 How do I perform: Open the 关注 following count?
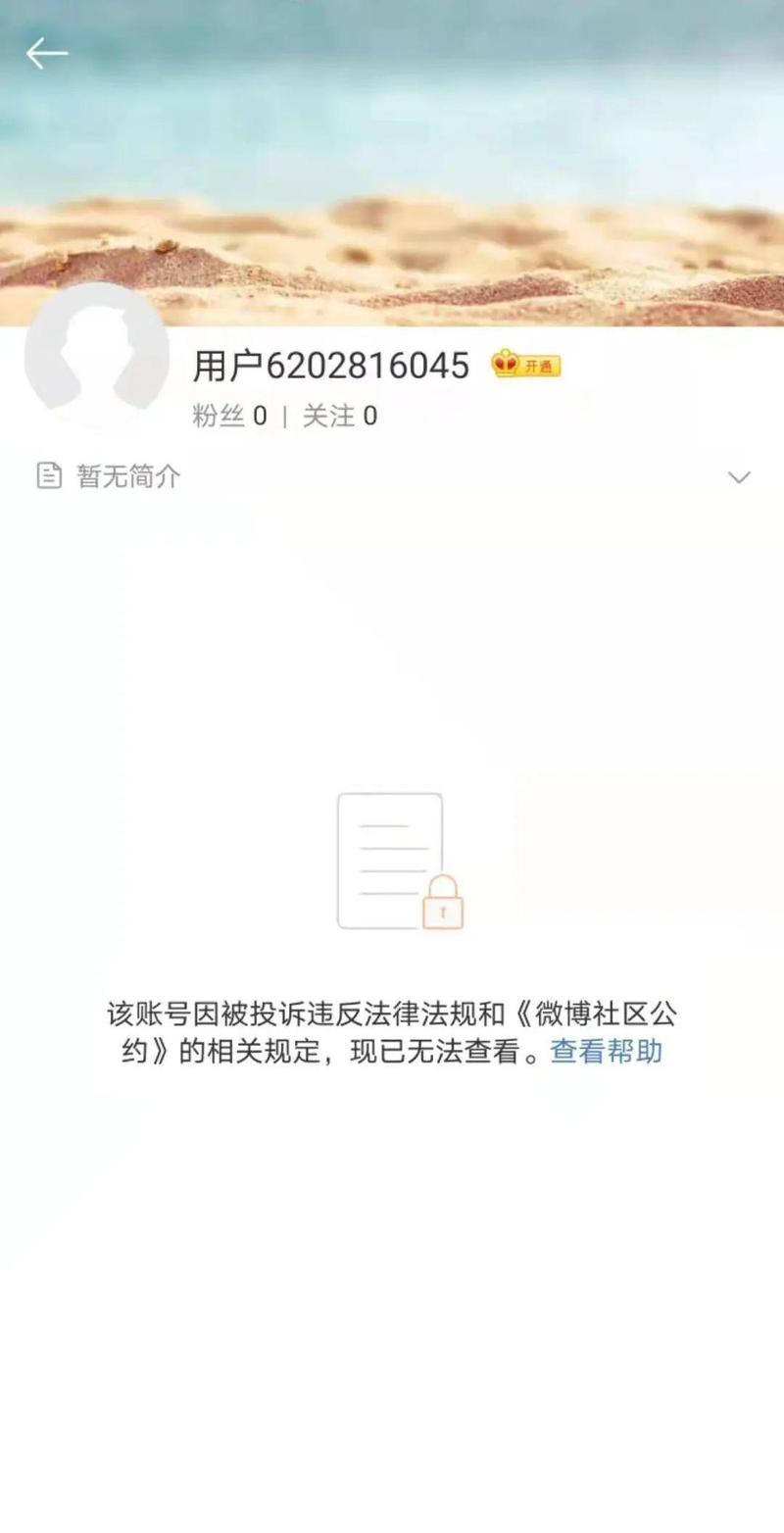(339, 417)
